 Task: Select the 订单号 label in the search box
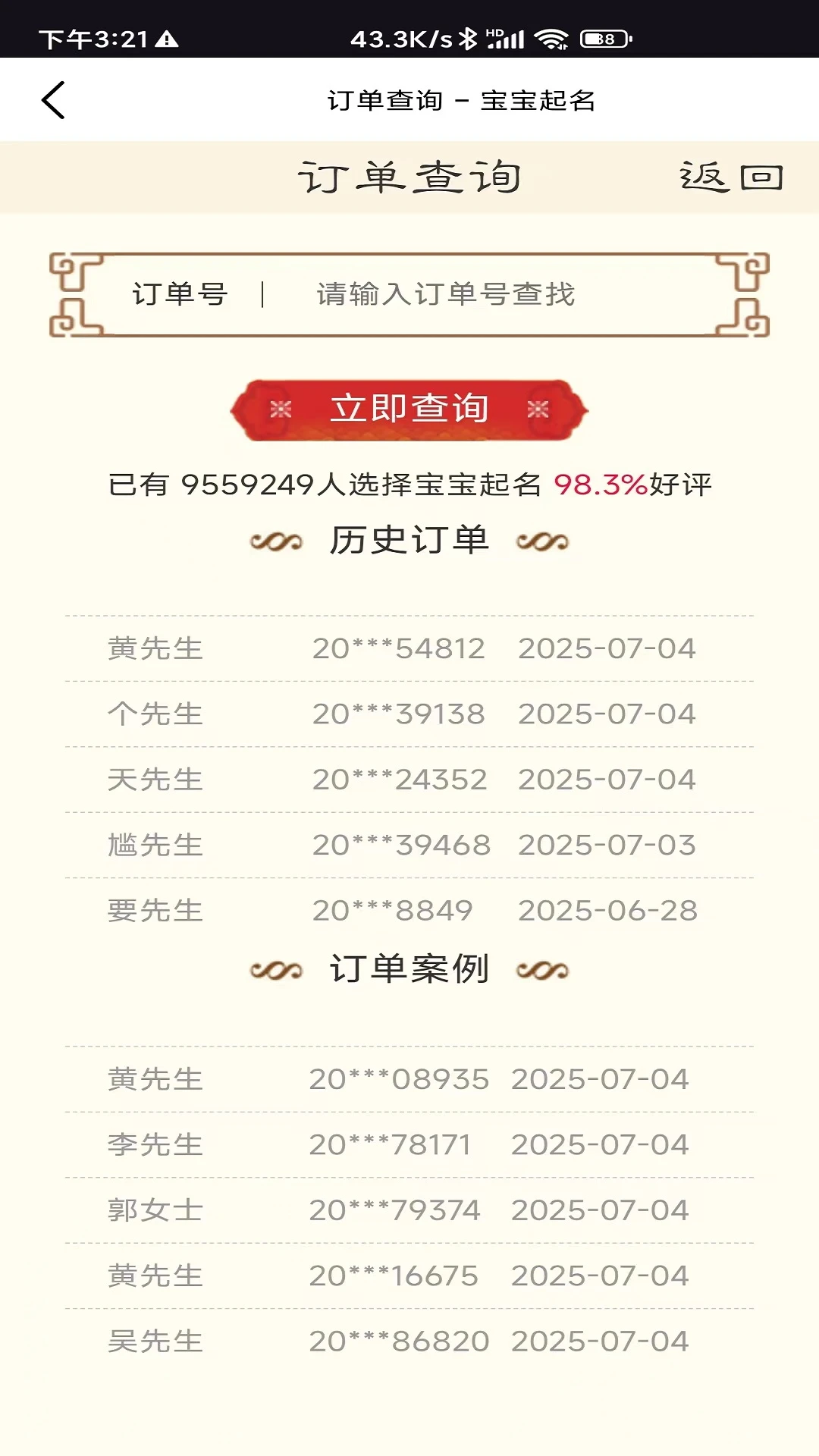click(x=180, y=296)
